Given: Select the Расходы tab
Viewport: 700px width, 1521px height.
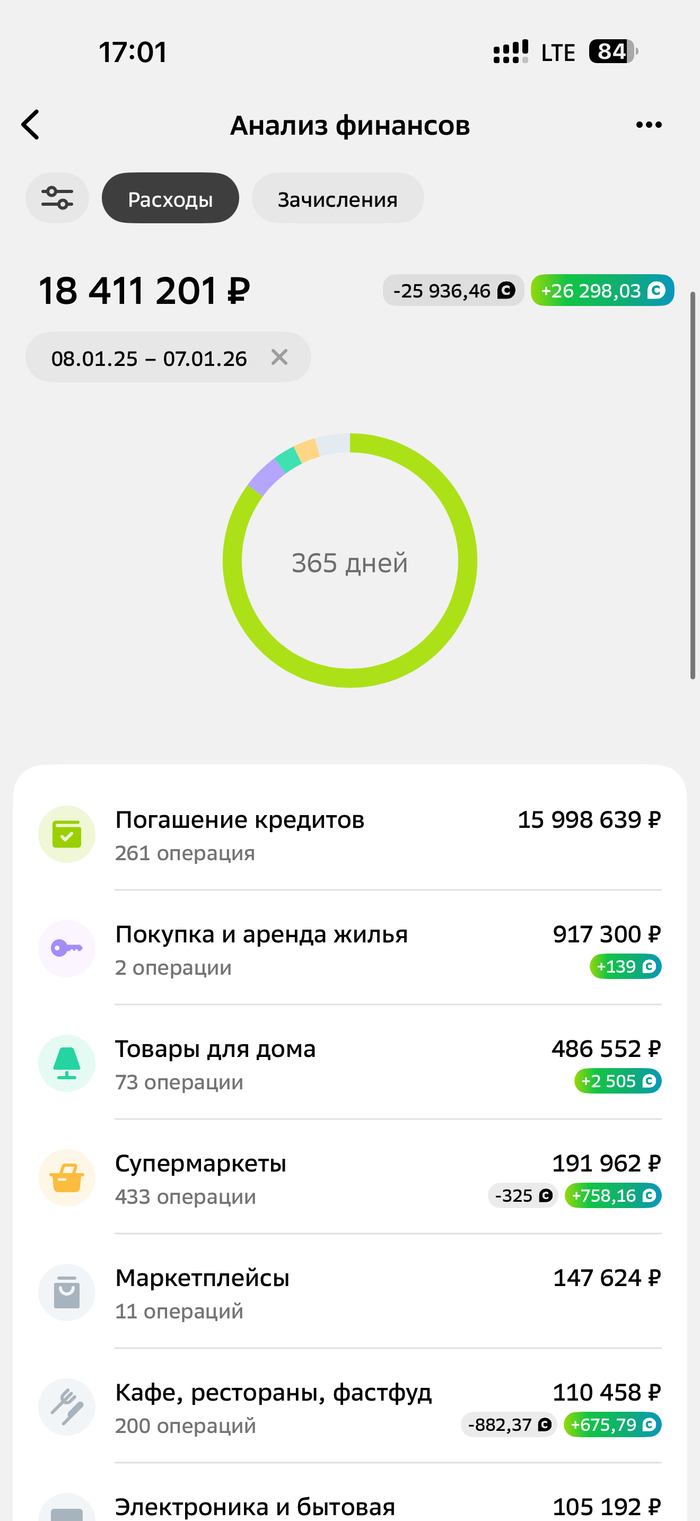Looking at the screenshot, I should pyautogui.click(x=170, y=199).
